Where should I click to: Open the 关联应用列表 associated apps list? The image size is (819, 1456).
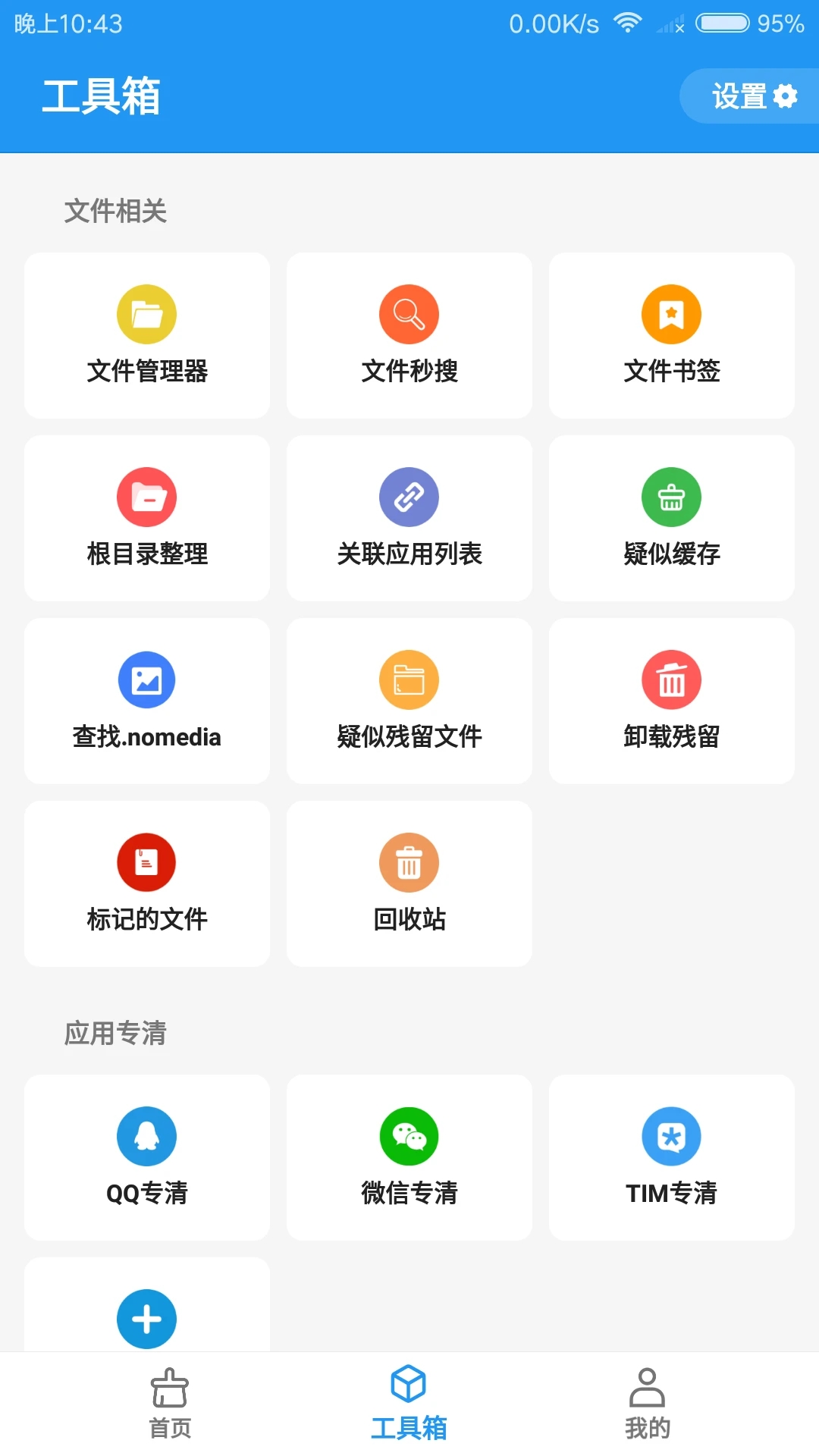pos(409,518)
